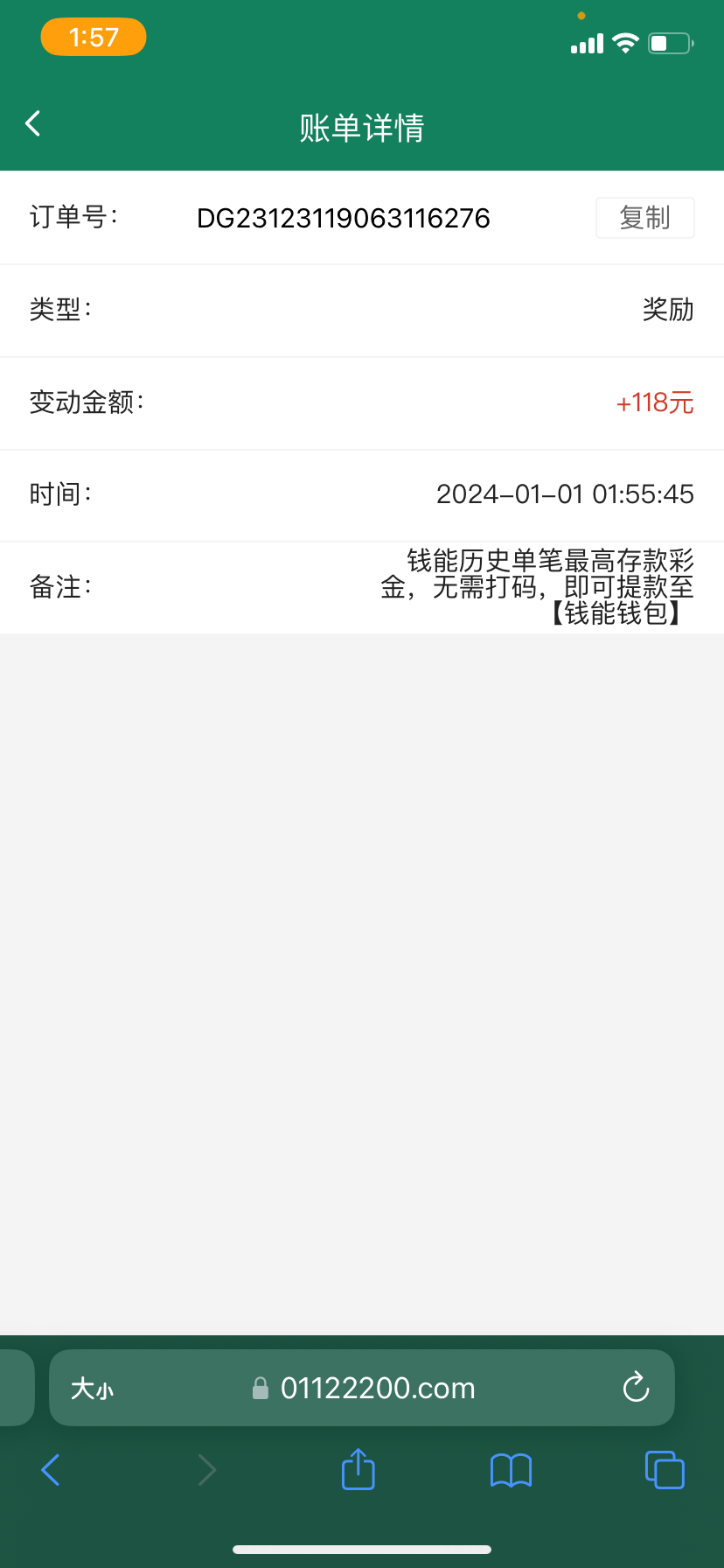Tap the address bar showing 01122200.com
The image size is (724, 1568).
coord(376,1387)
